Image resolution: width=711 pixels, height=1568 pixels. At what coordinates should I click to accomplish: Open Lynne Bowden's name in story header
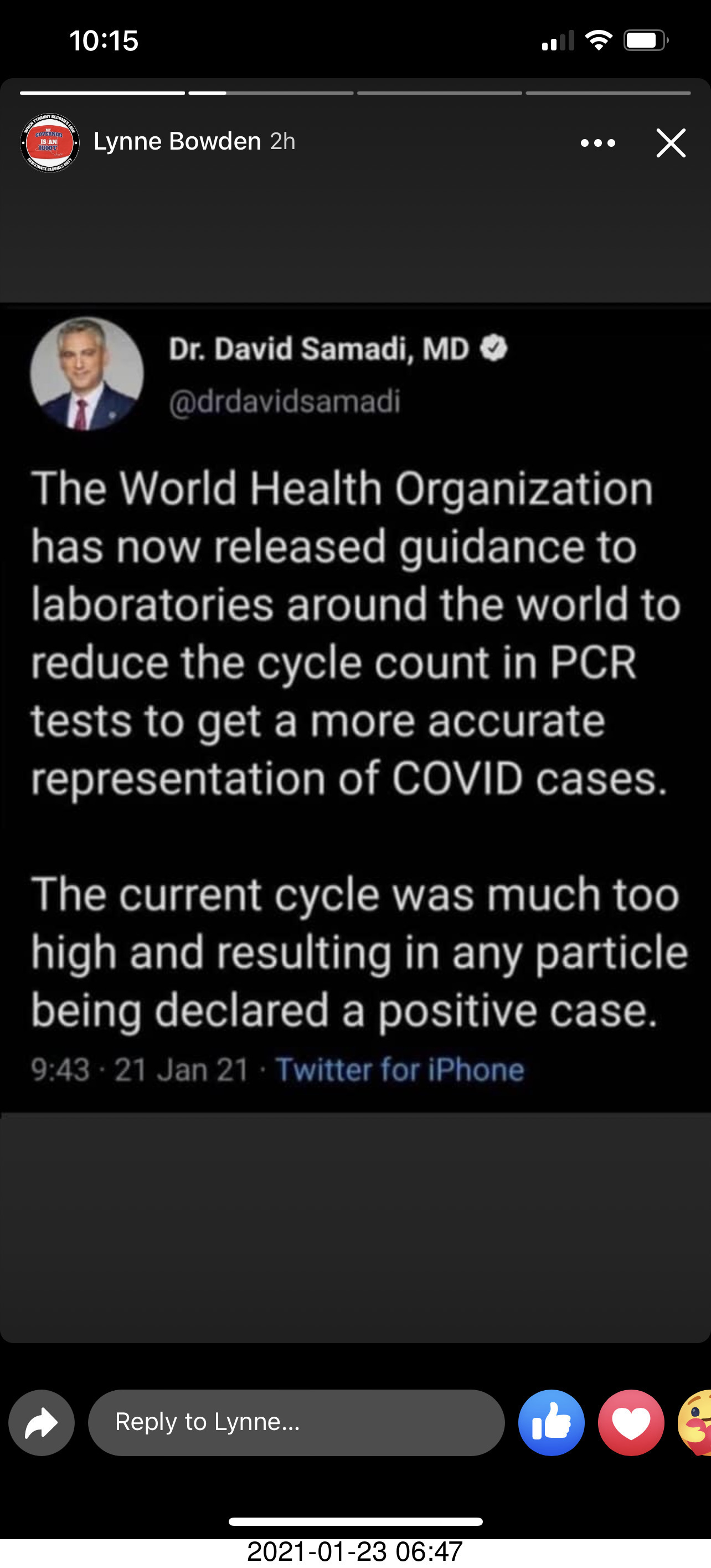(x=177, y=141)
